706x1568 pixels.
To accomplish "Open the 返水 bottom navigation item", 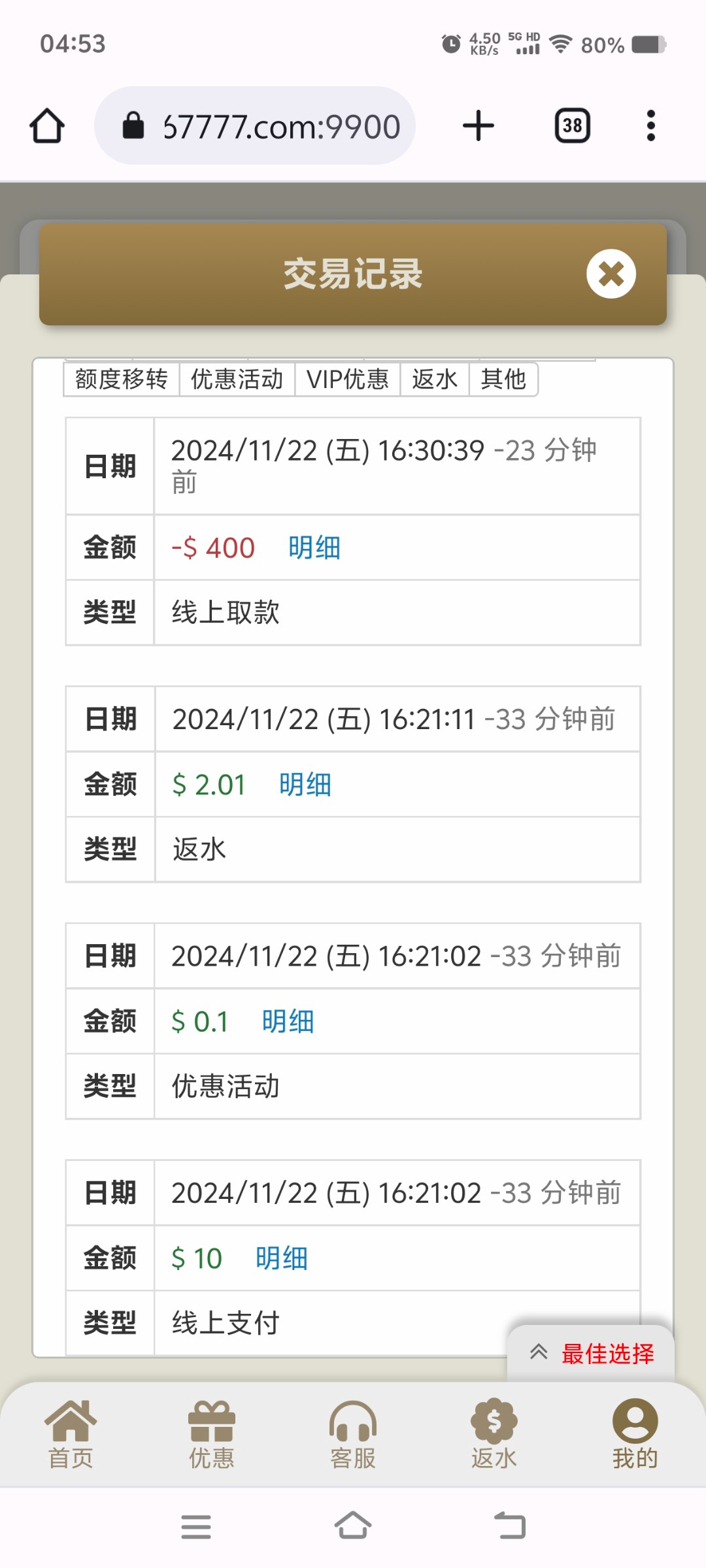I will click(494, 1435).
